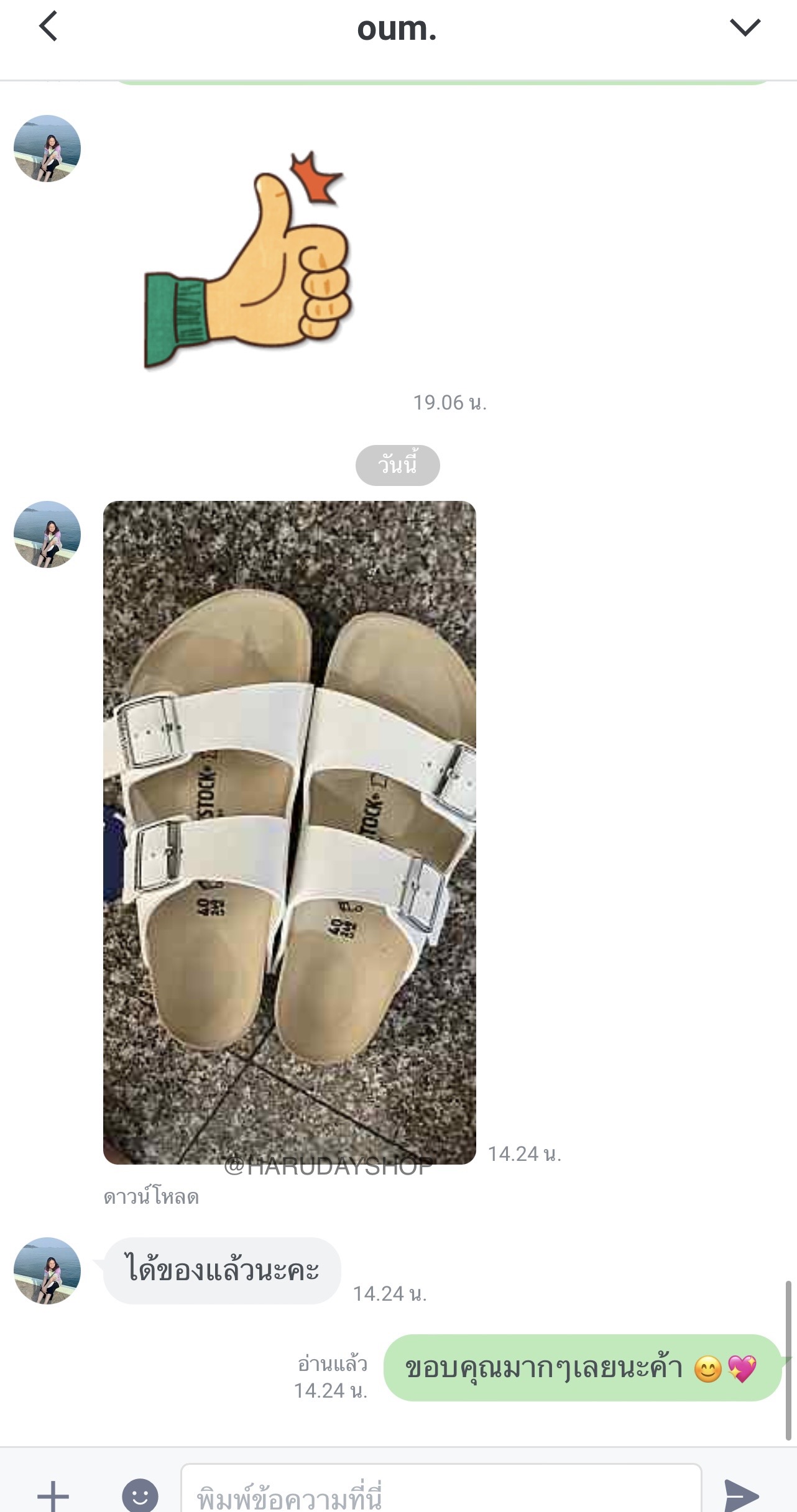Open the emoji sticker picker

(x=140, y=1495)
